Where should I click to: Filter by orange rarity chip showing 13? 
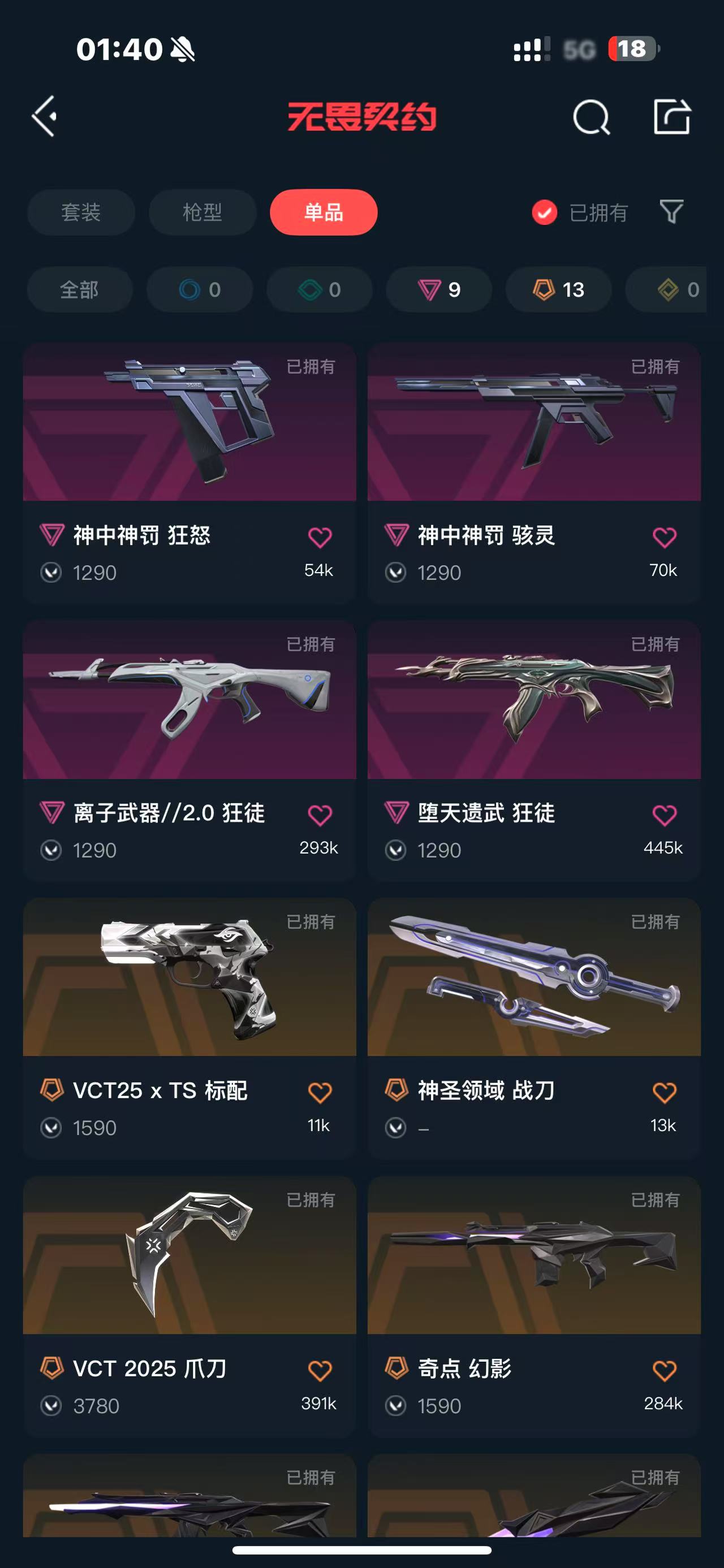(558, 290)
